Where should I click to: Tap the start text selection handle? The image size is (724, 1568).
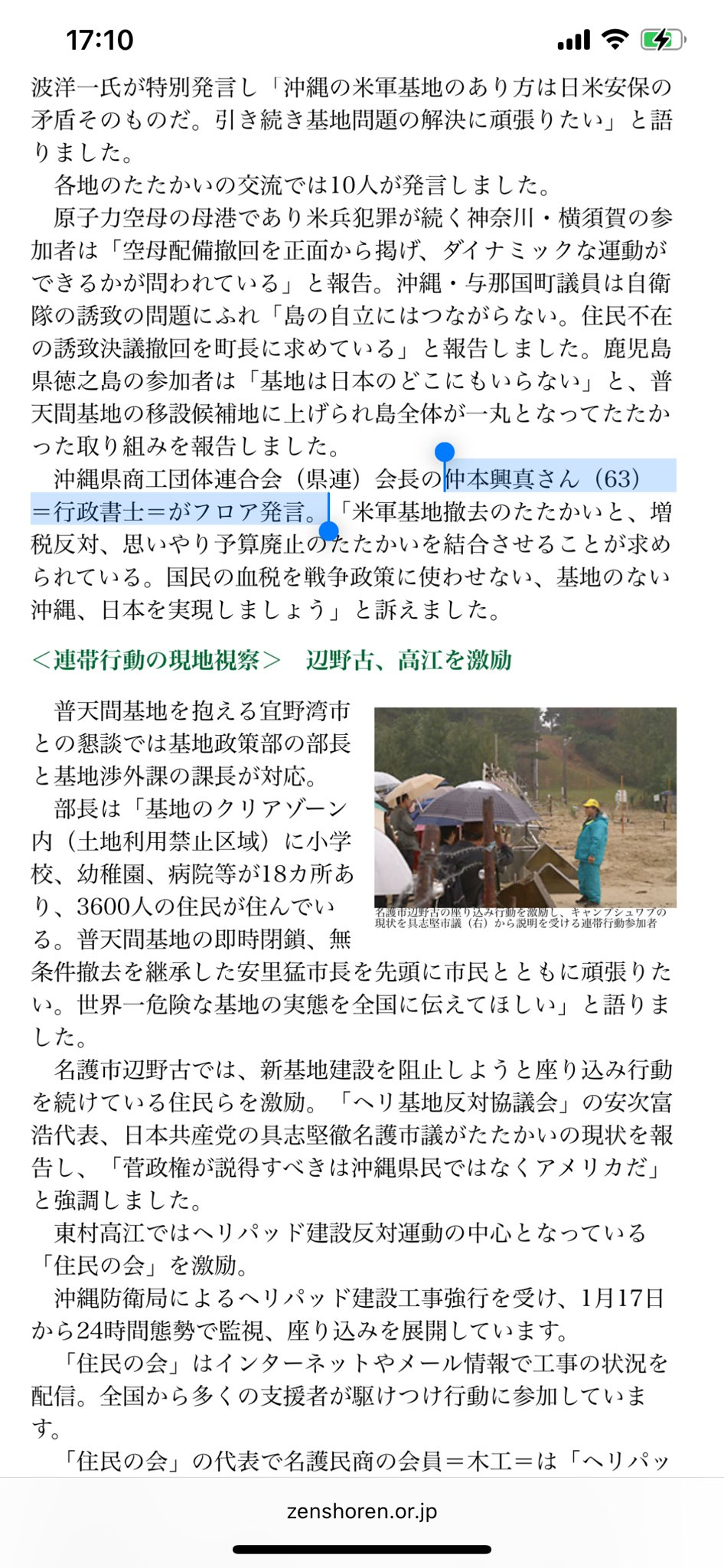click(444, 452)
